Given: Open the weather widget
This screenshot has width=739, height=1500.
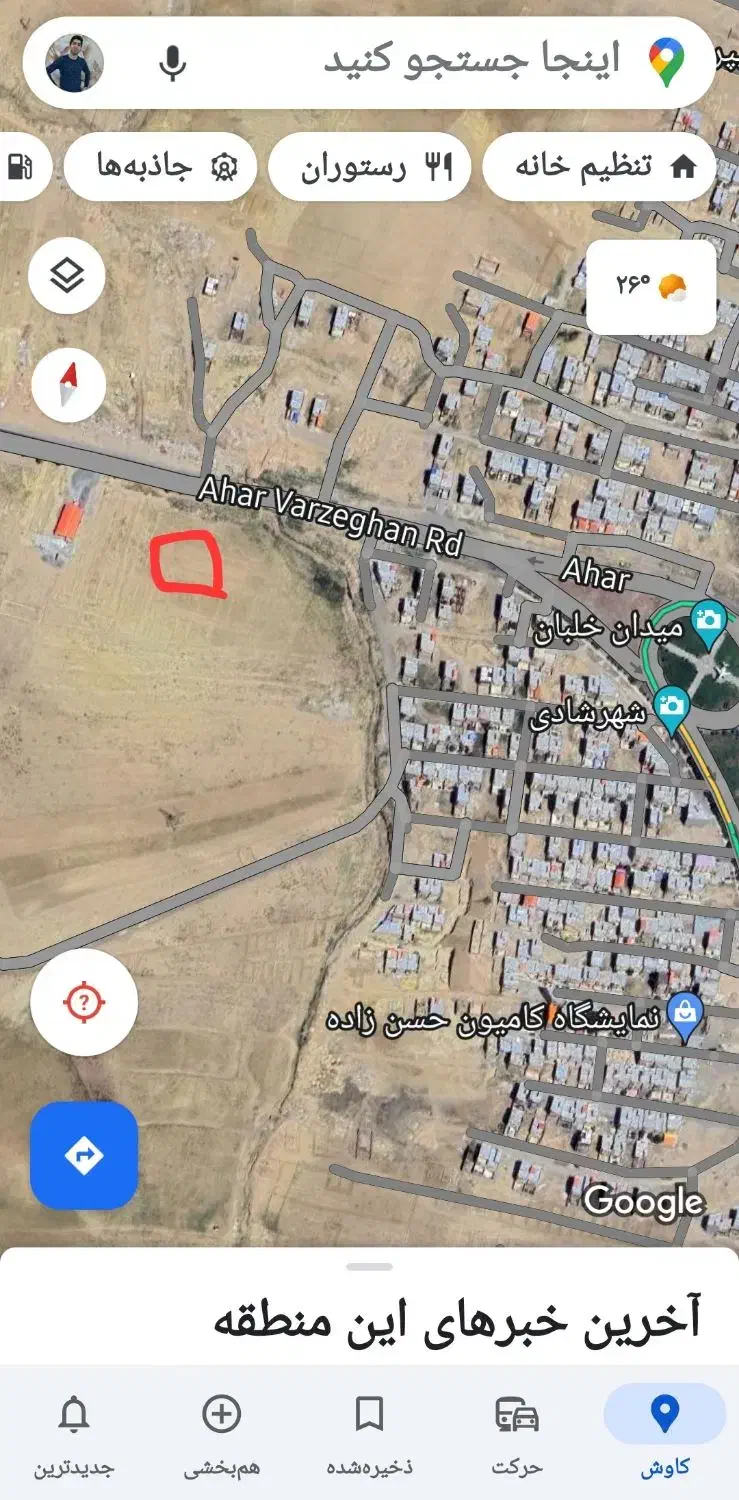Looking at the screenshot, I should (651, 287).
